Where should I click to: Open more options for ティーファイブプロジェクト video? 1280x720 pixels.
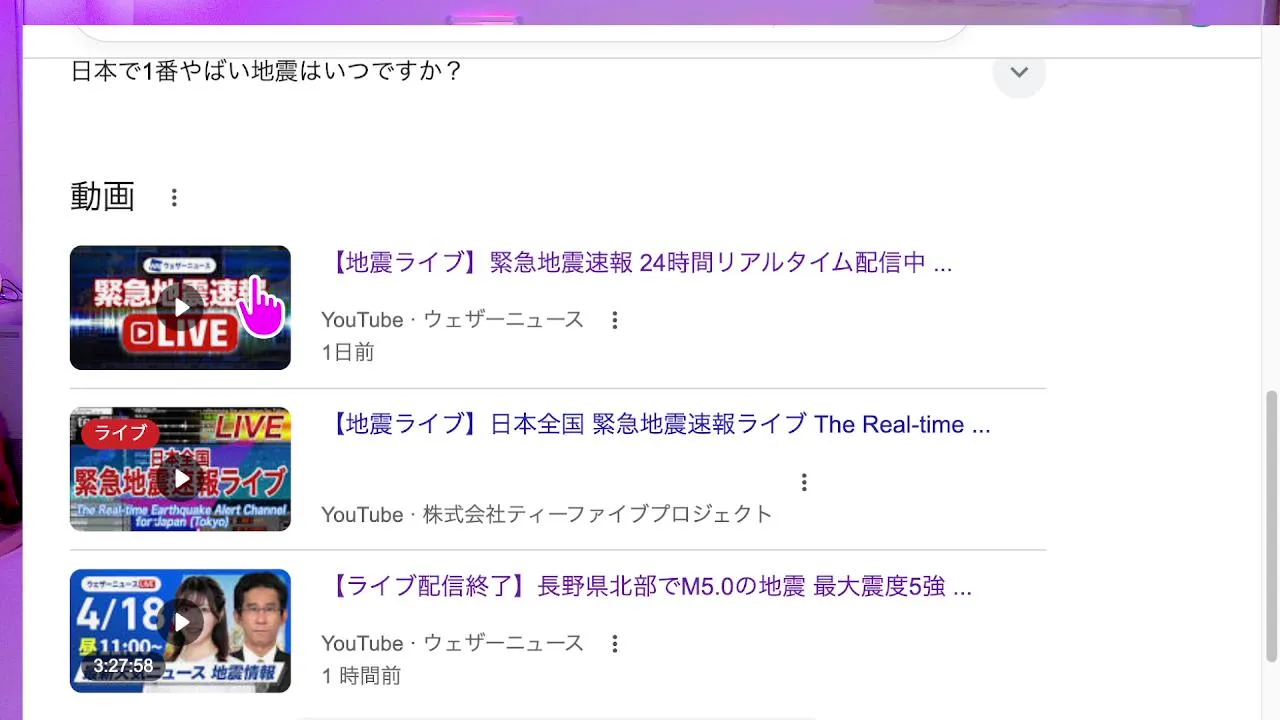(x=804, y=483)
